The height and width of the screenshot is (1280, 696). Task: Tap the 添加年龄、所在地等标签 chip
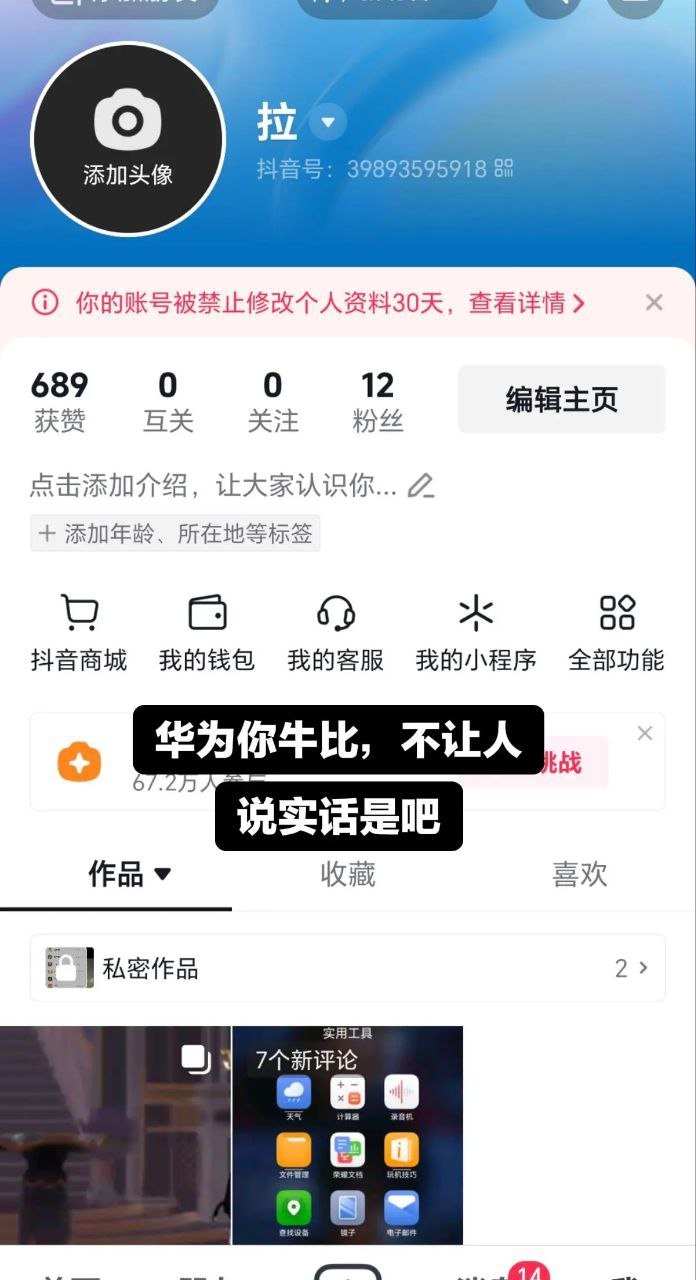175,533
